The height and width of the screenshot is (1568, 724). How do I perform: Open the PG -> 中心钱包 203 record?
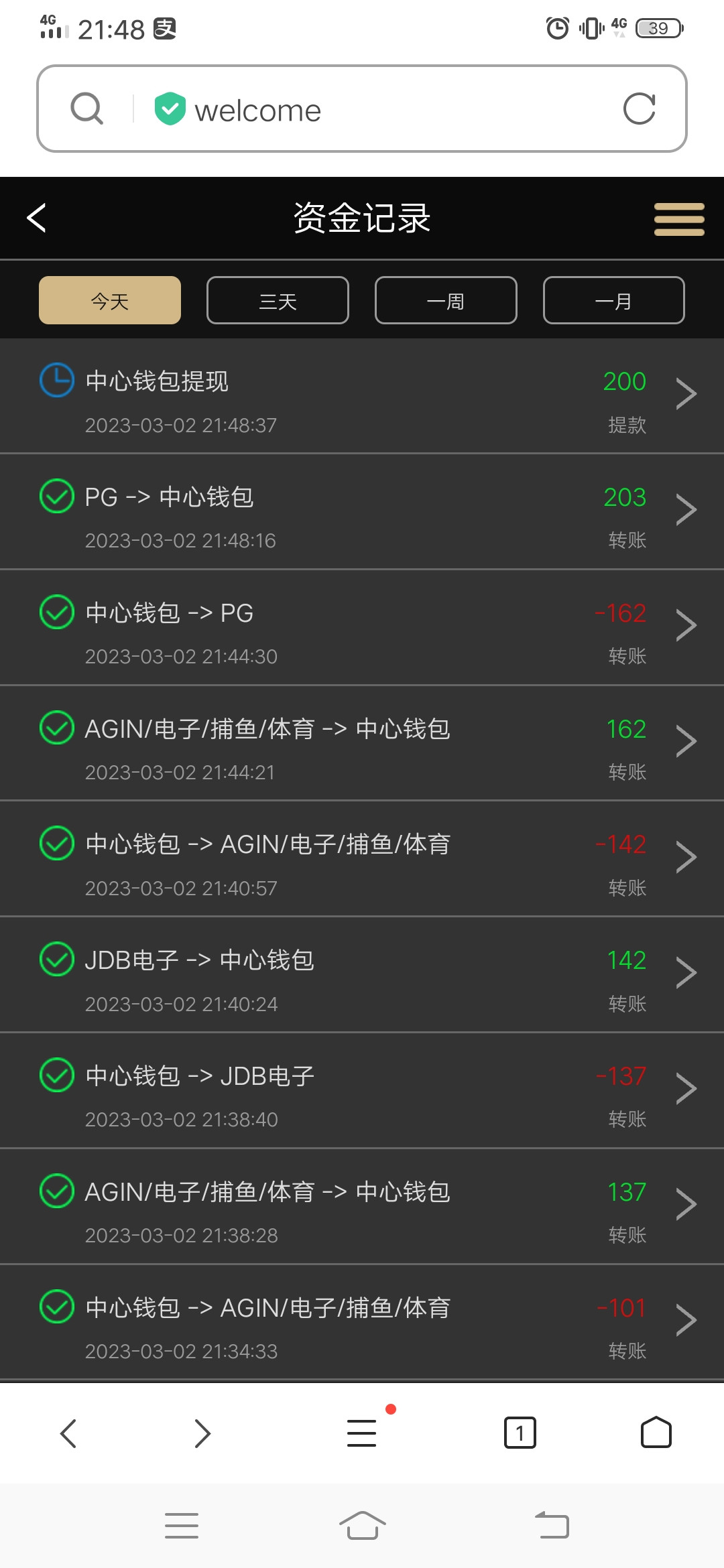click(362, 513)
